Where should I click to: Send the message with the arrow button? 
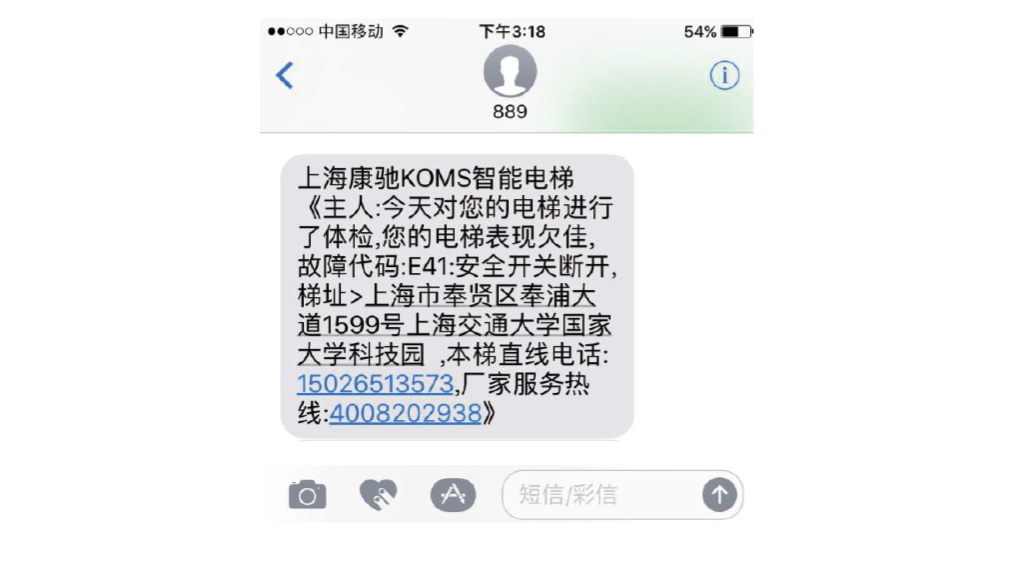pyautogui.click(x=719, y=494)
